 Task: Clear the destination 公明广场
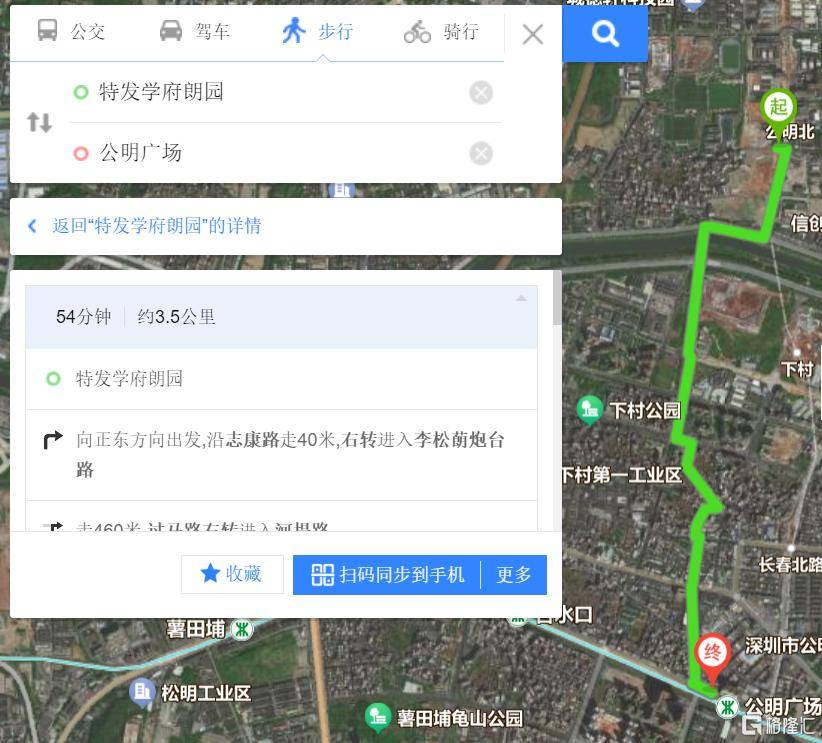[x=481, y=153]
